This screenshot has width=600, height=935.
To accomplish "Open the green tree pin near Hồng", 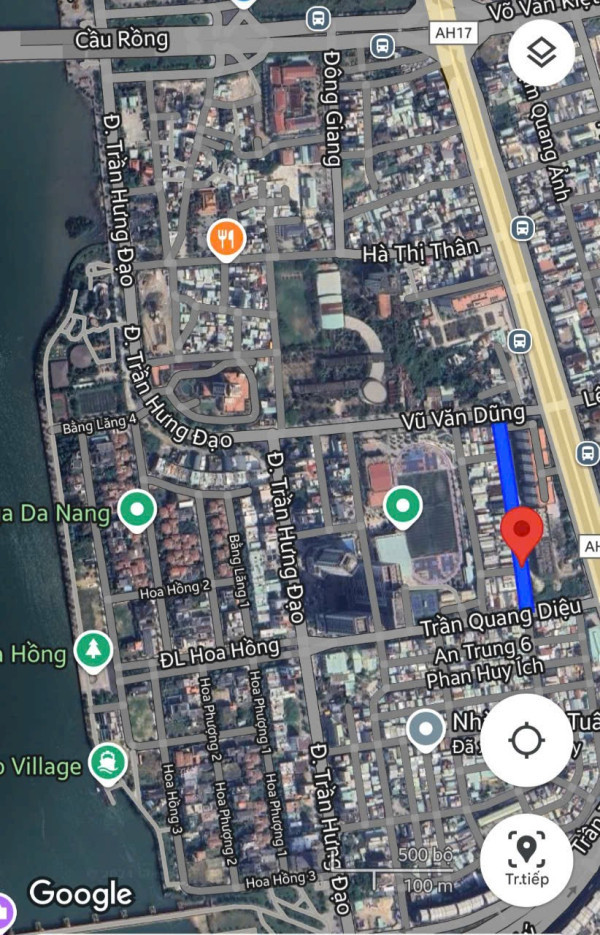I will pyautogui.click(x=94, y=649).
